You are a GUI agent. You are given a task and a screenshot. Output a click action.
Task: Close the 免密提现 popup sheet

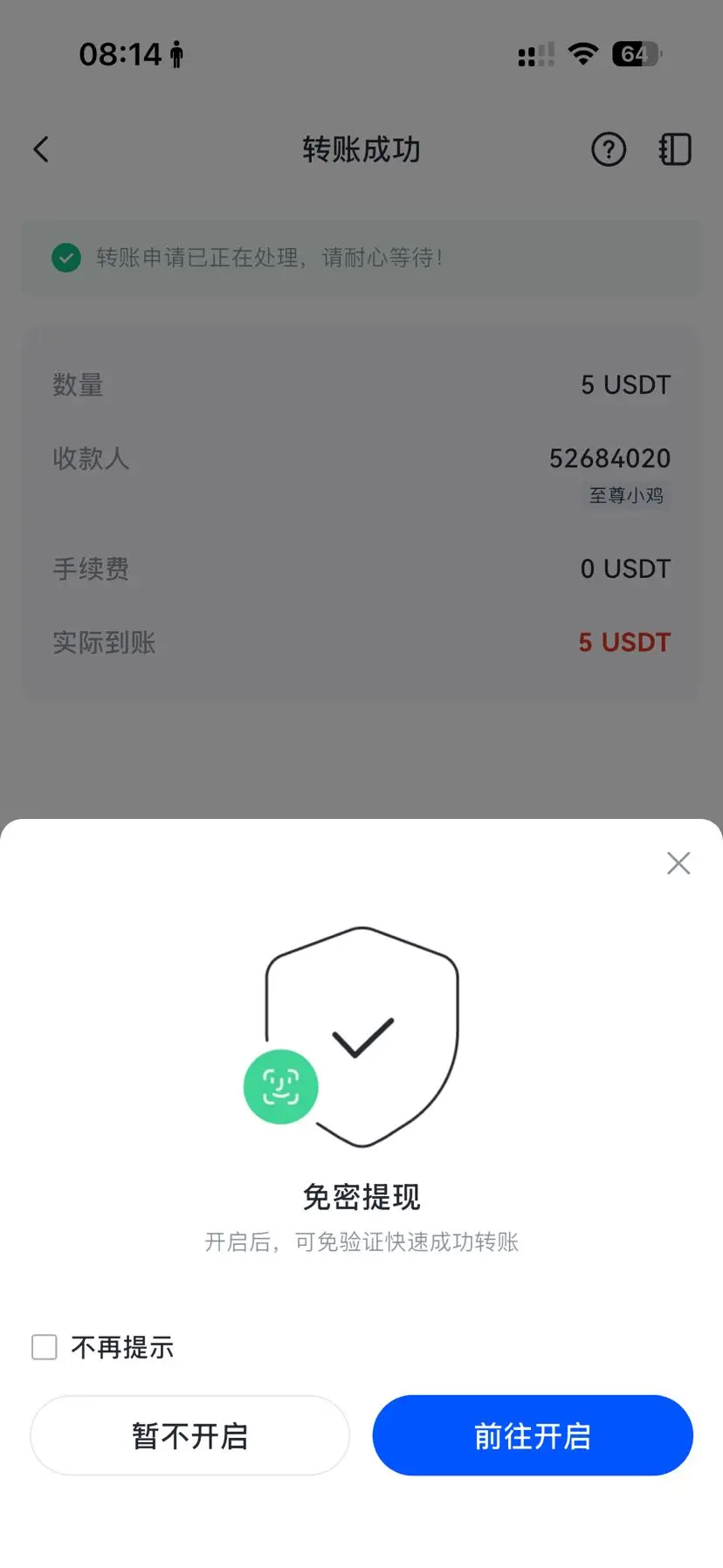(678, 863)
